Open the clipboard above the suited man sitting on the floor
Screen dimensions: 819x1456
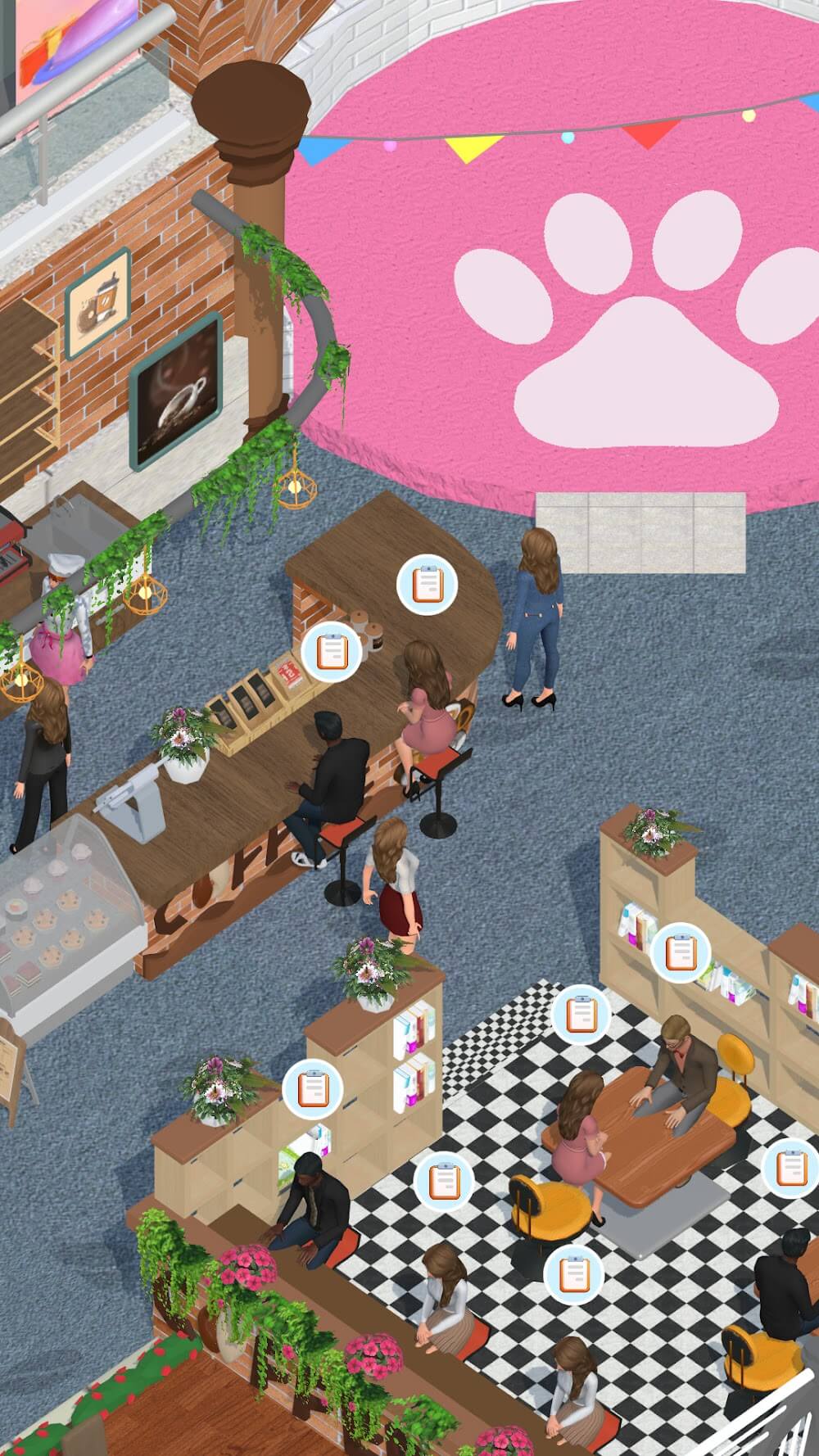(312, 1088)
